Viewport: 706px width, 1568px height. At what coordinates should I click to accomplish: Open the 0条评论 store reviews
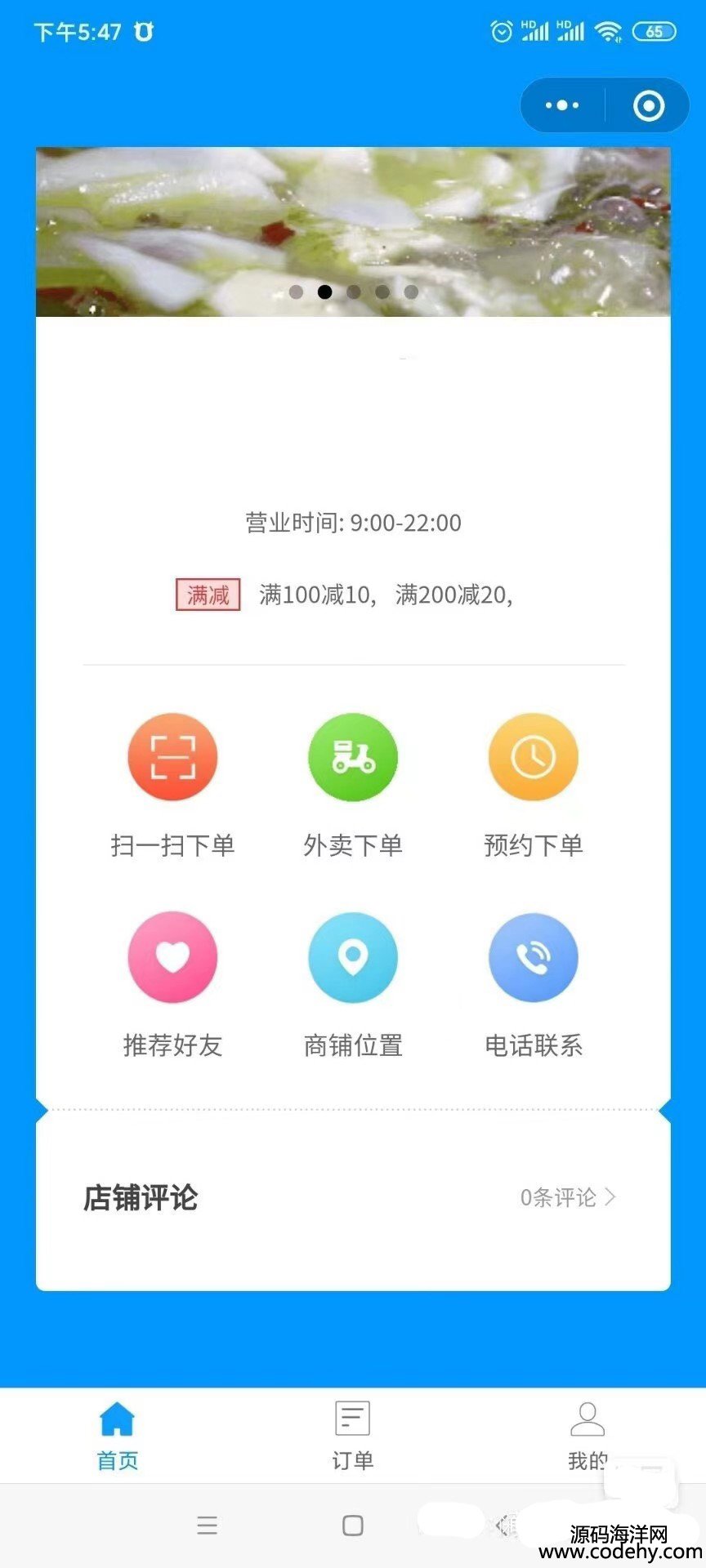click(567, 1197)
